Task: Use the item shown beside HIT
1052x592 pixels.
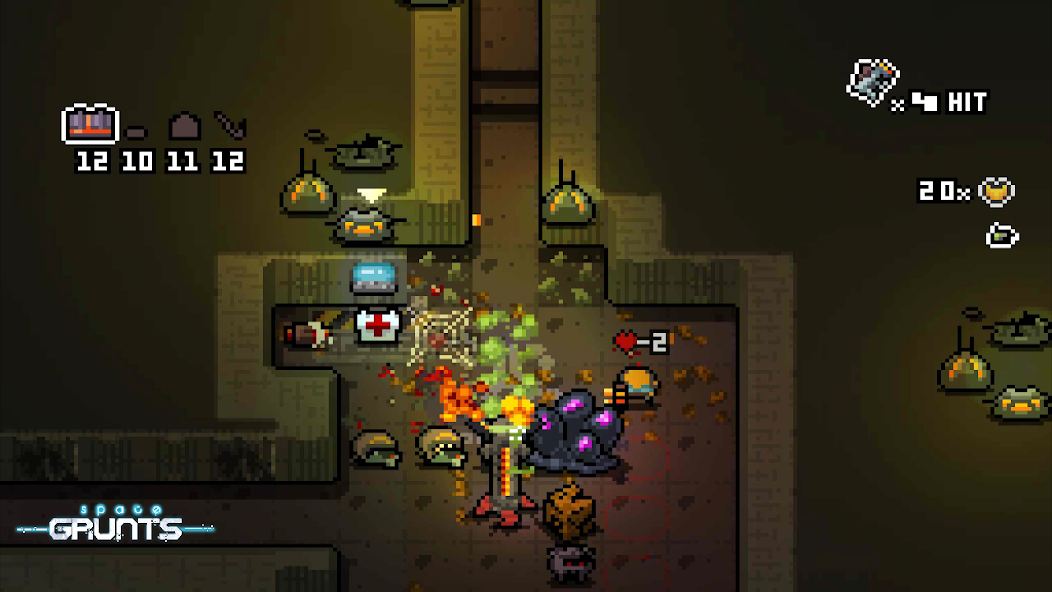Action: coord(874,82)
